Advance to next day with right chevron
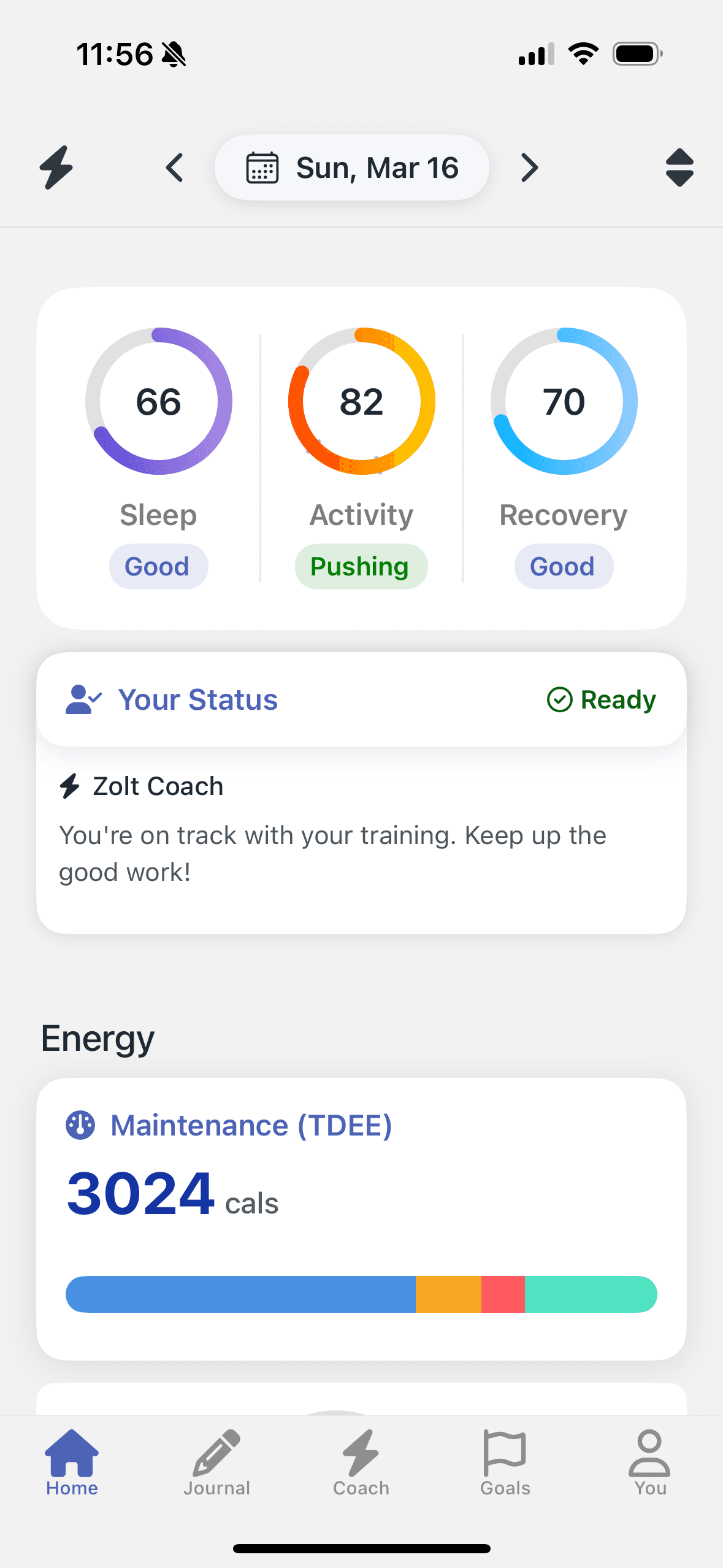 point(529,167)
